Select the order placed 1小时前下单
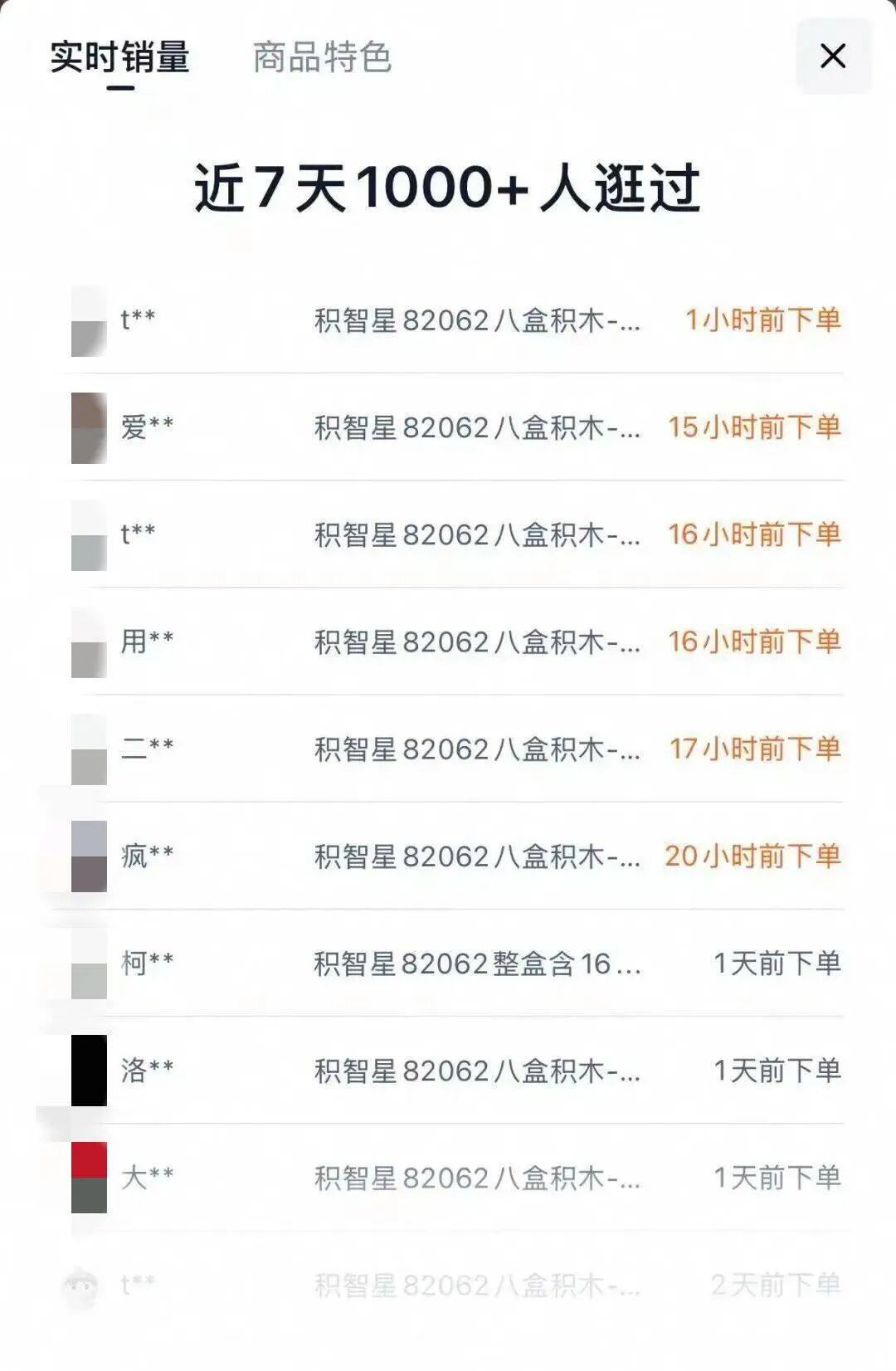This screenshot has height=1371, width=896. pos(763,320)
